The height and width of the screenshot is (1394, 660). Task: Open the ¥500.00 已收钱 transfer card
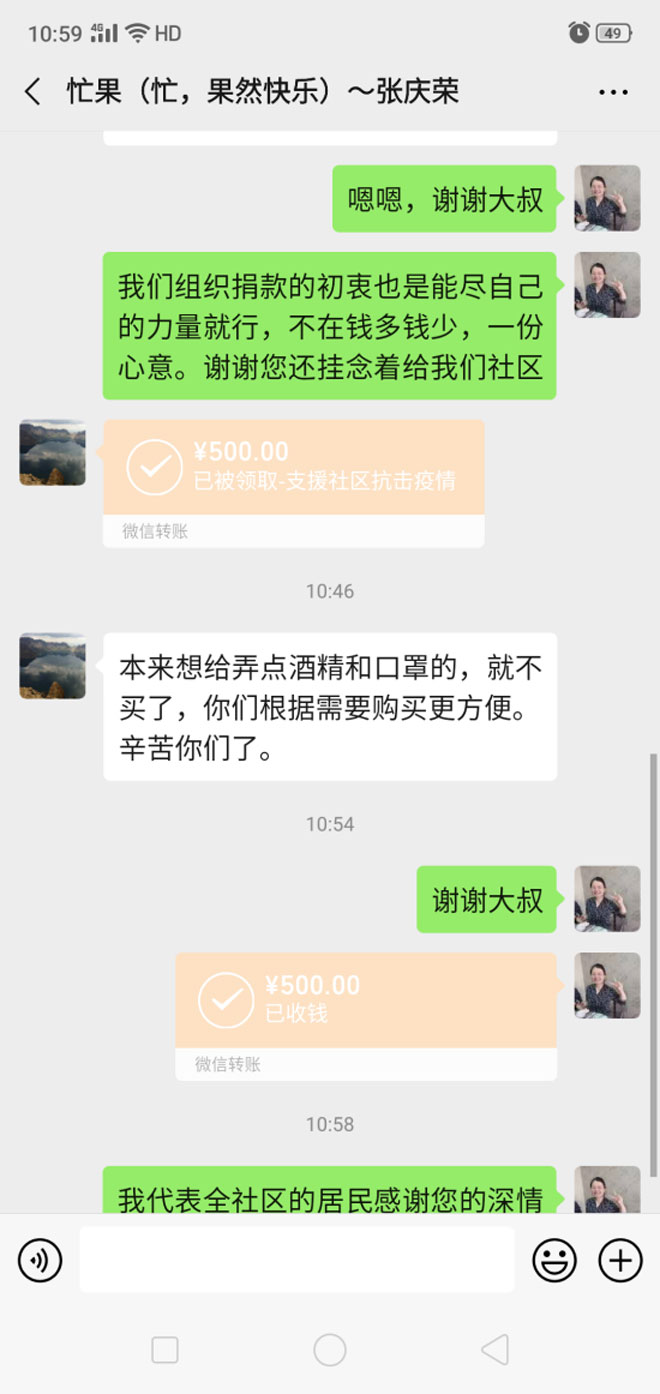coord(365,1000)
